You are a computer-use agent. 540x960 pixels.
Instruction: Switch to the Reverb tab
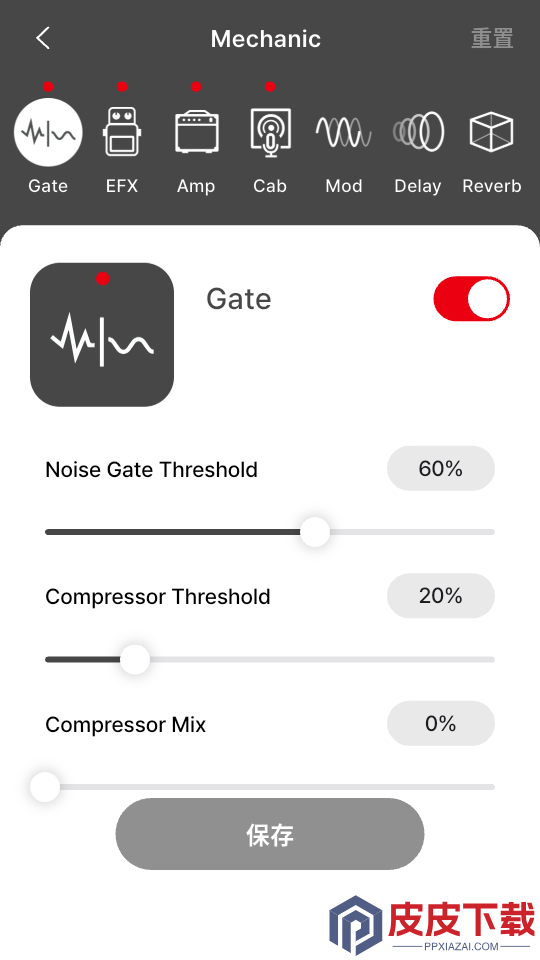[x=492, y=146]
